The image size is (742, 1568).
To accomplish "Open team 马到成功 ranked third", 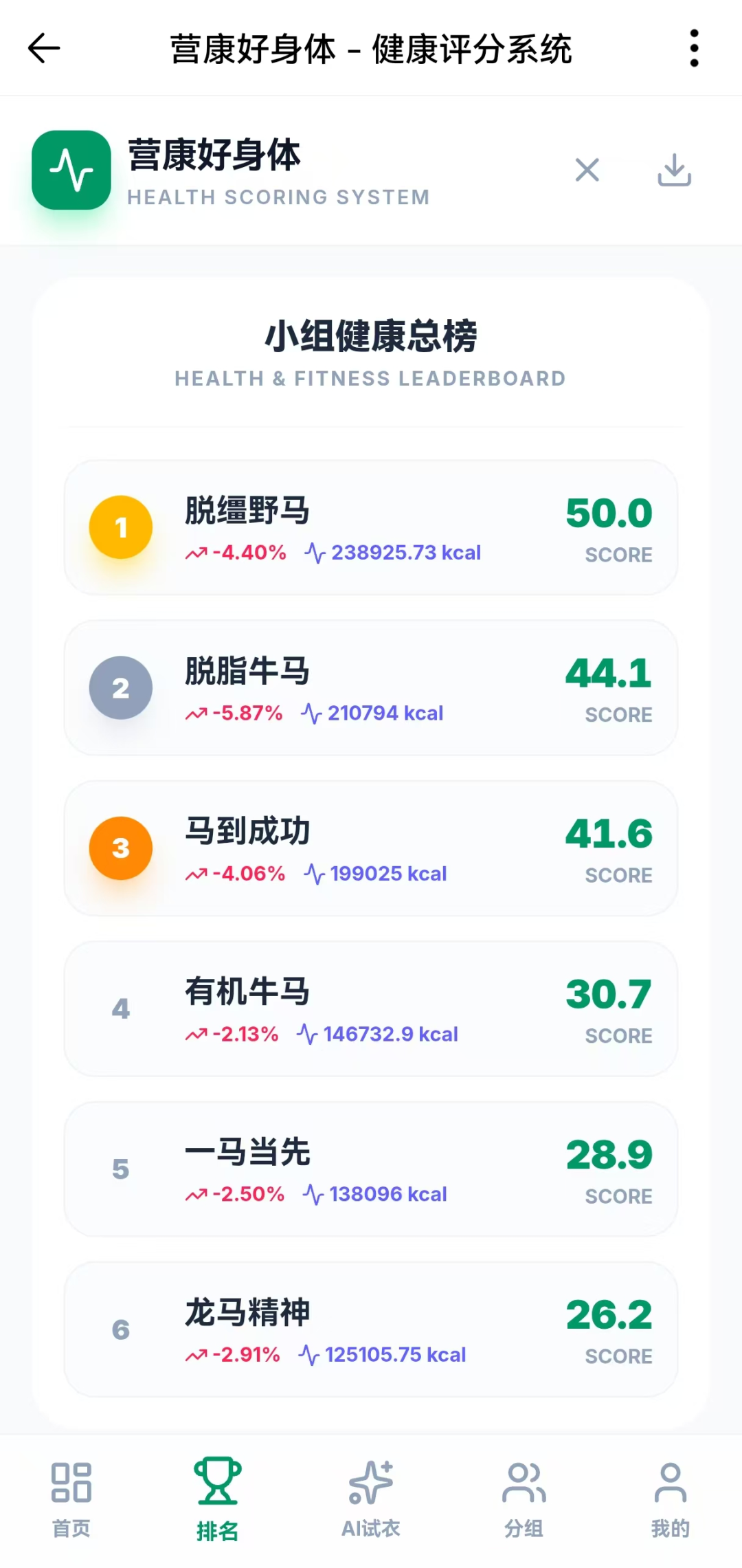I will [x=371, y=848].
